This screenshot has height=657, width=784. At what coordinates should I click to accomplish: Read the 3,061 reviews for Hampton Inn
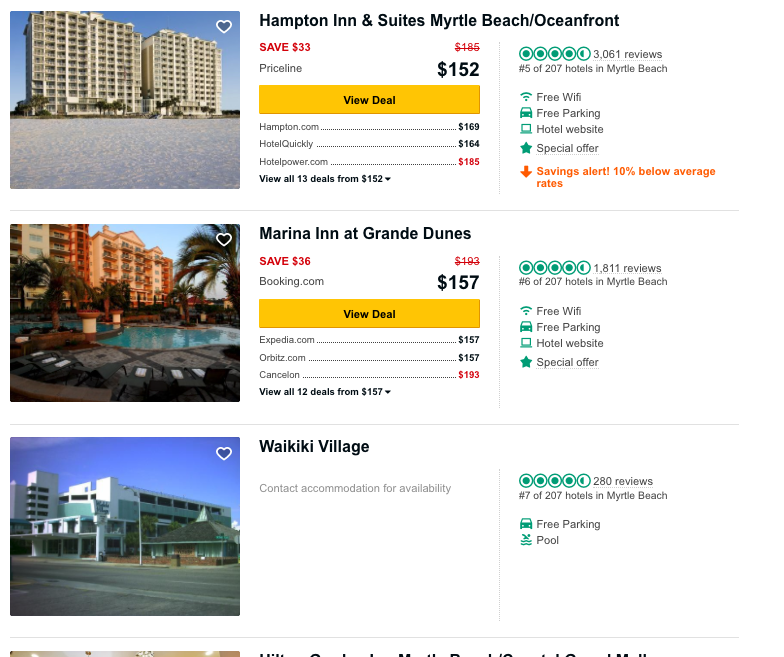tap(627, 54)
